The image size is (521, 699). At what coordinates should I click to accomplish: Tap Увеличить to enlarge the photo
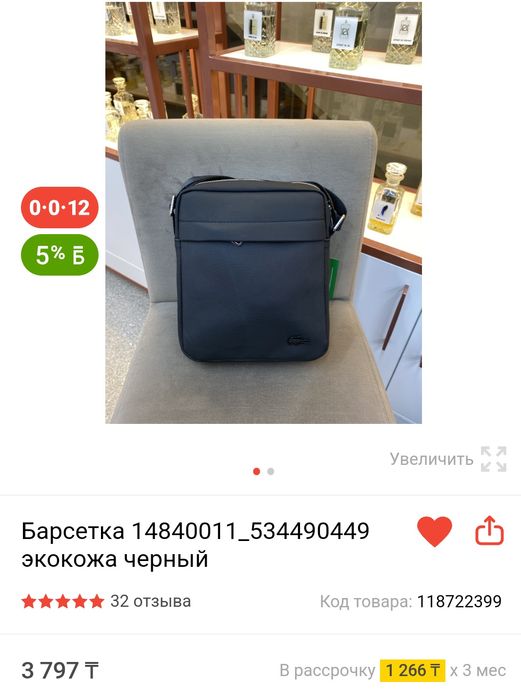point(448,459)
